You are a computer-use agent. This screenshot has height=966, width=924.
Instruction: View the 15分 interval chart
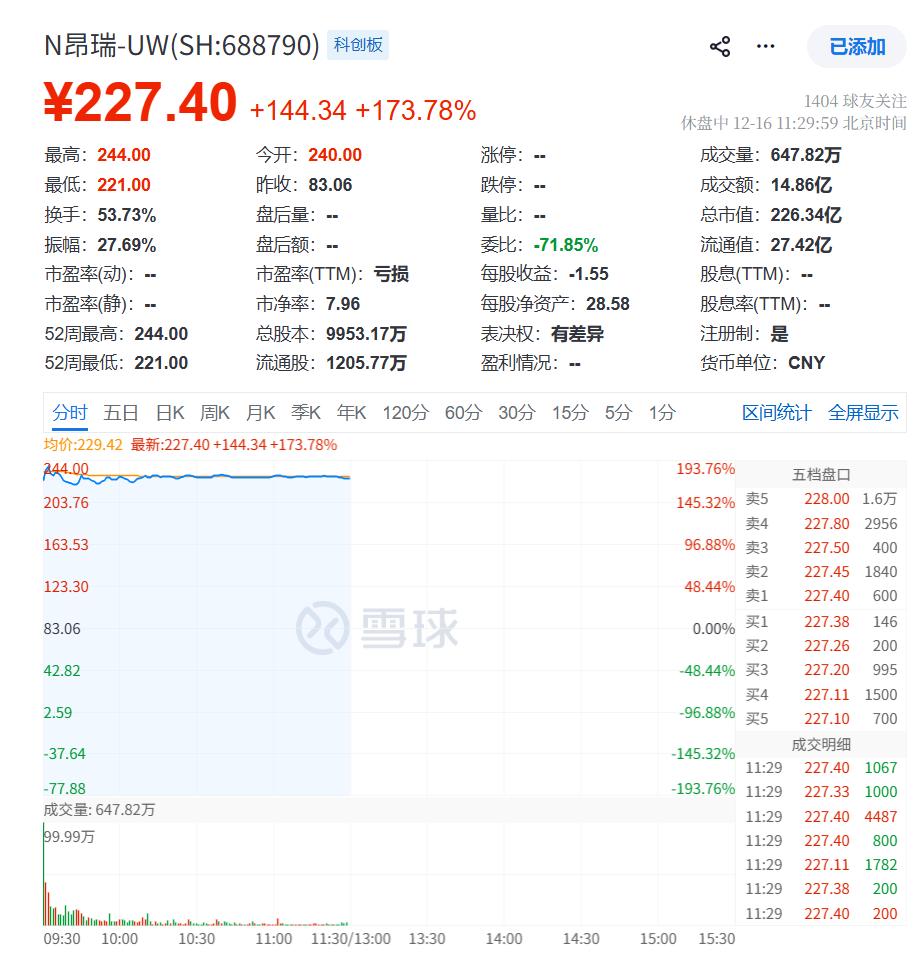click(x=570, y=413)
